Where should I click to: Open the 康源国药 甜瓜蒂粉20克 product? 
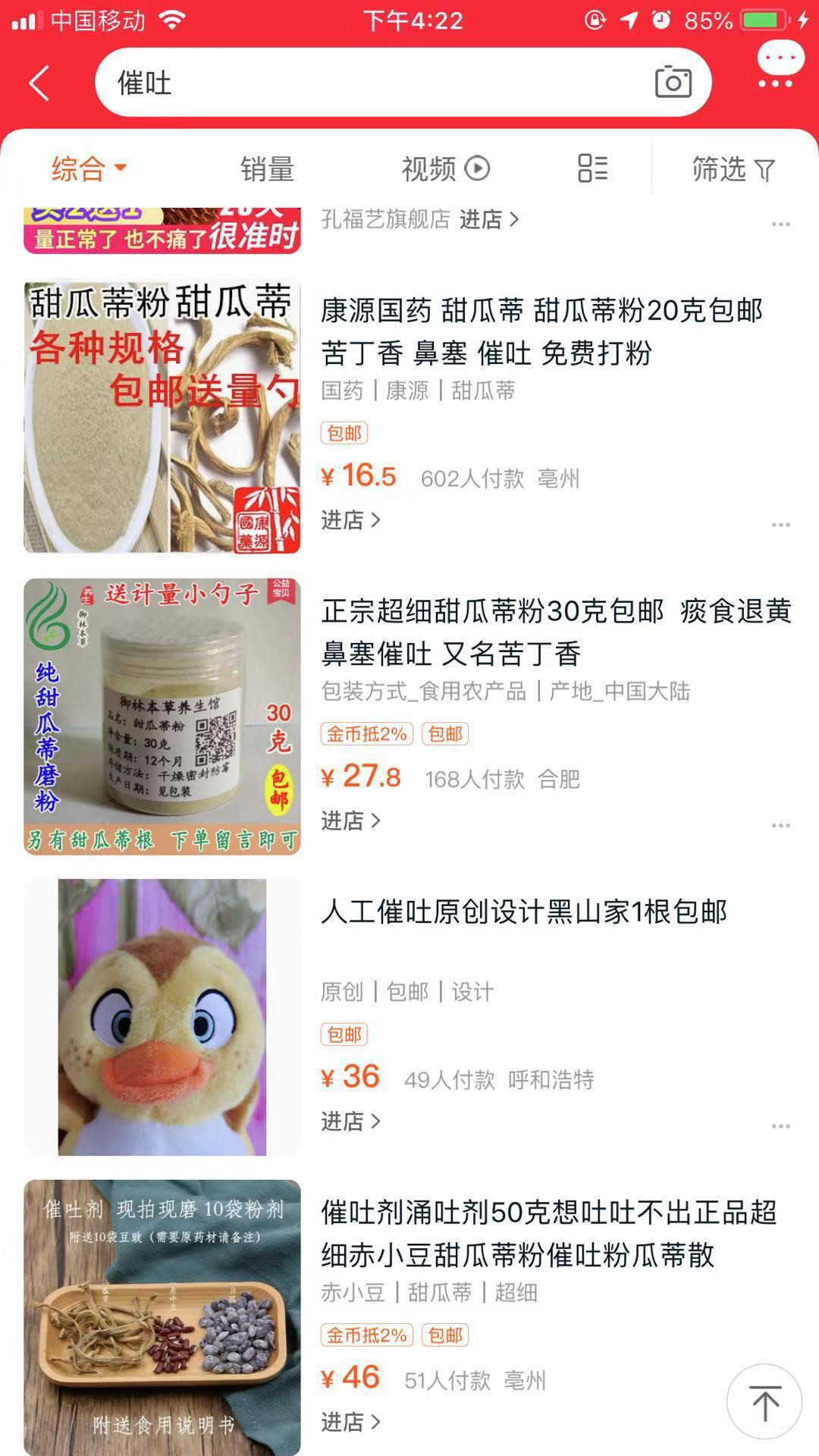[x=541, y=331]
